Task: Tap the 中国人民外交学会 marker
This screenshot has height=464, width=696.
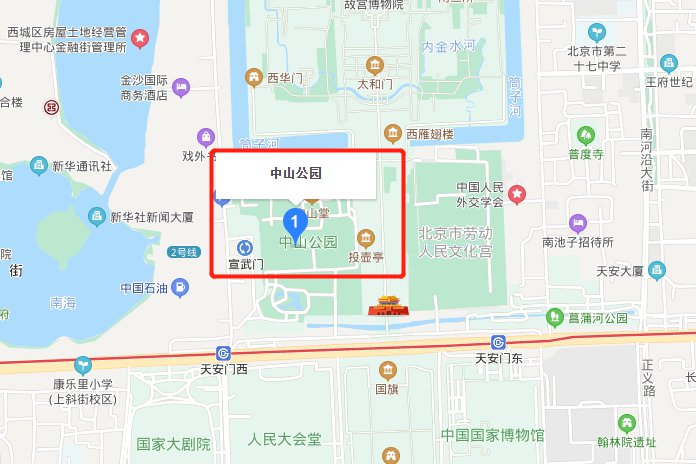Action: coord(517,193)
